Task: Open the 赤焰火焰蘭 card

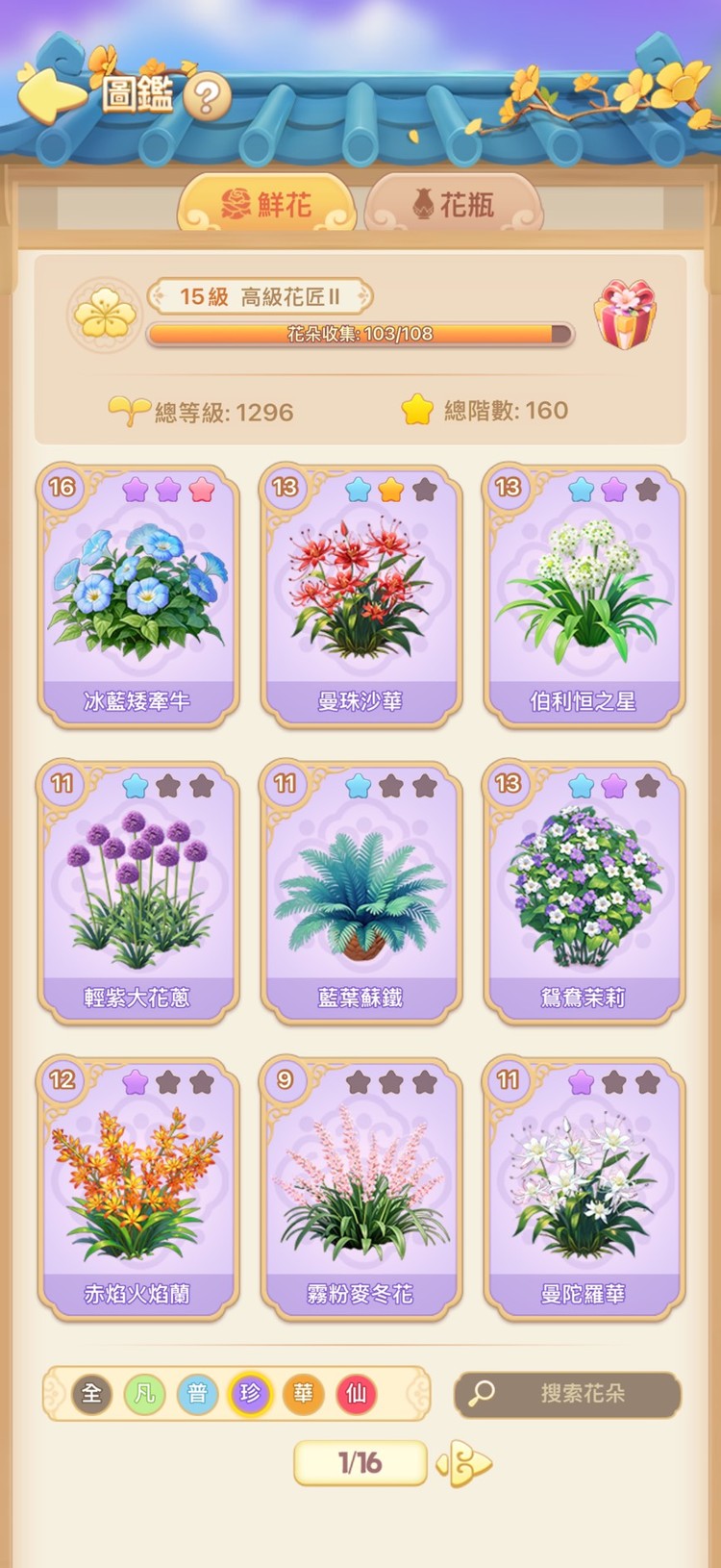Action: pyautogui.click(x=137, y=1189)
